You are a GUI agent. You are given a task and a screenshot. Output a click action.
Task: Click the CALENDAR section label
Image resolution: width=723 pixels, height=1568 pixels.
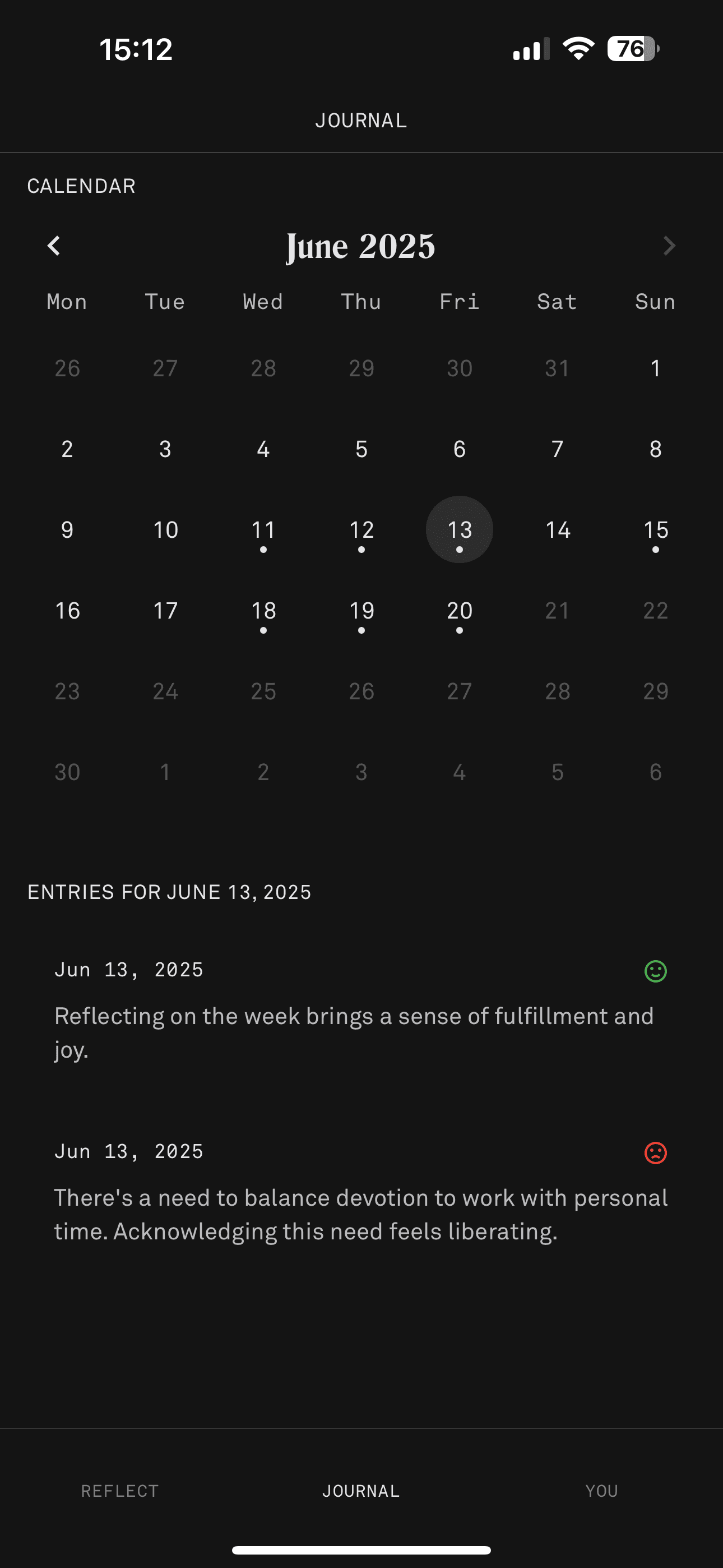coord(81,186)
